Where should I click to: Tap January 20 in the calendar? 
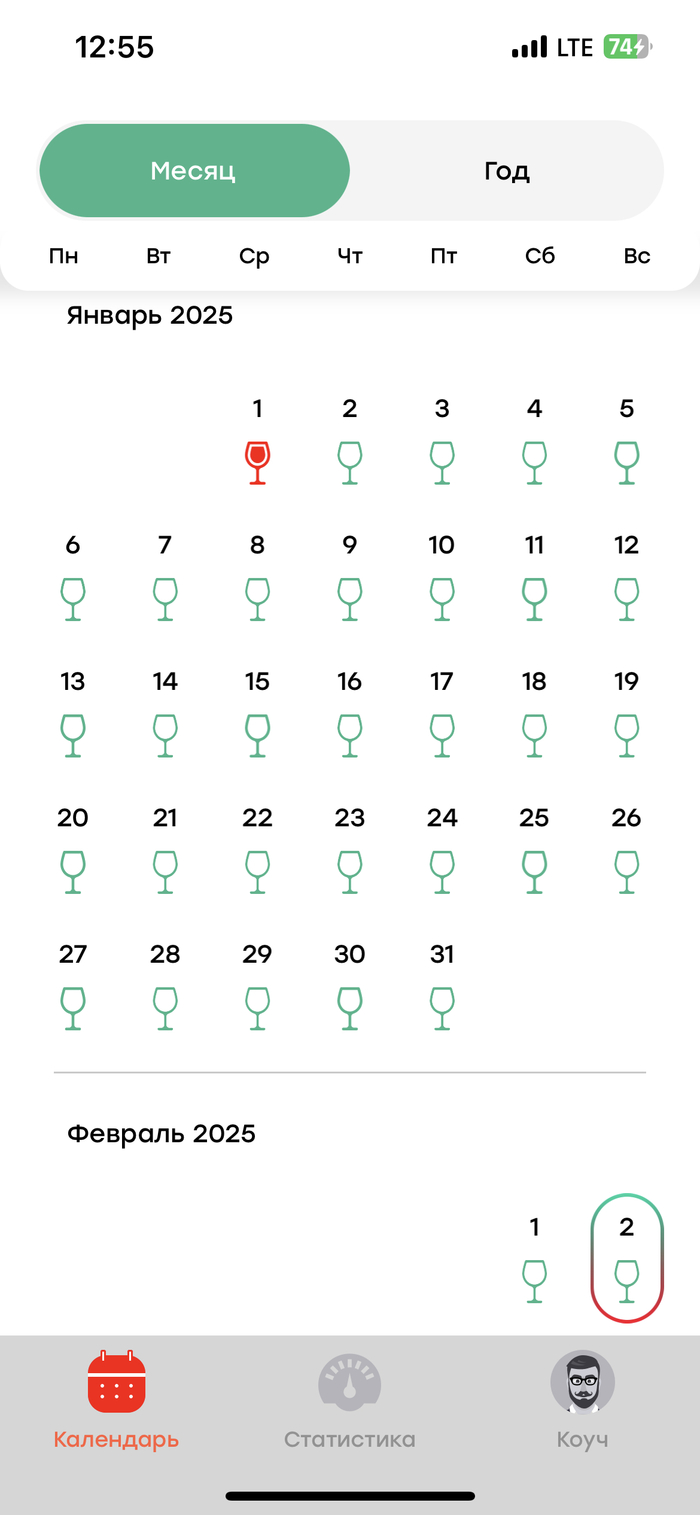tap(73, 851)
